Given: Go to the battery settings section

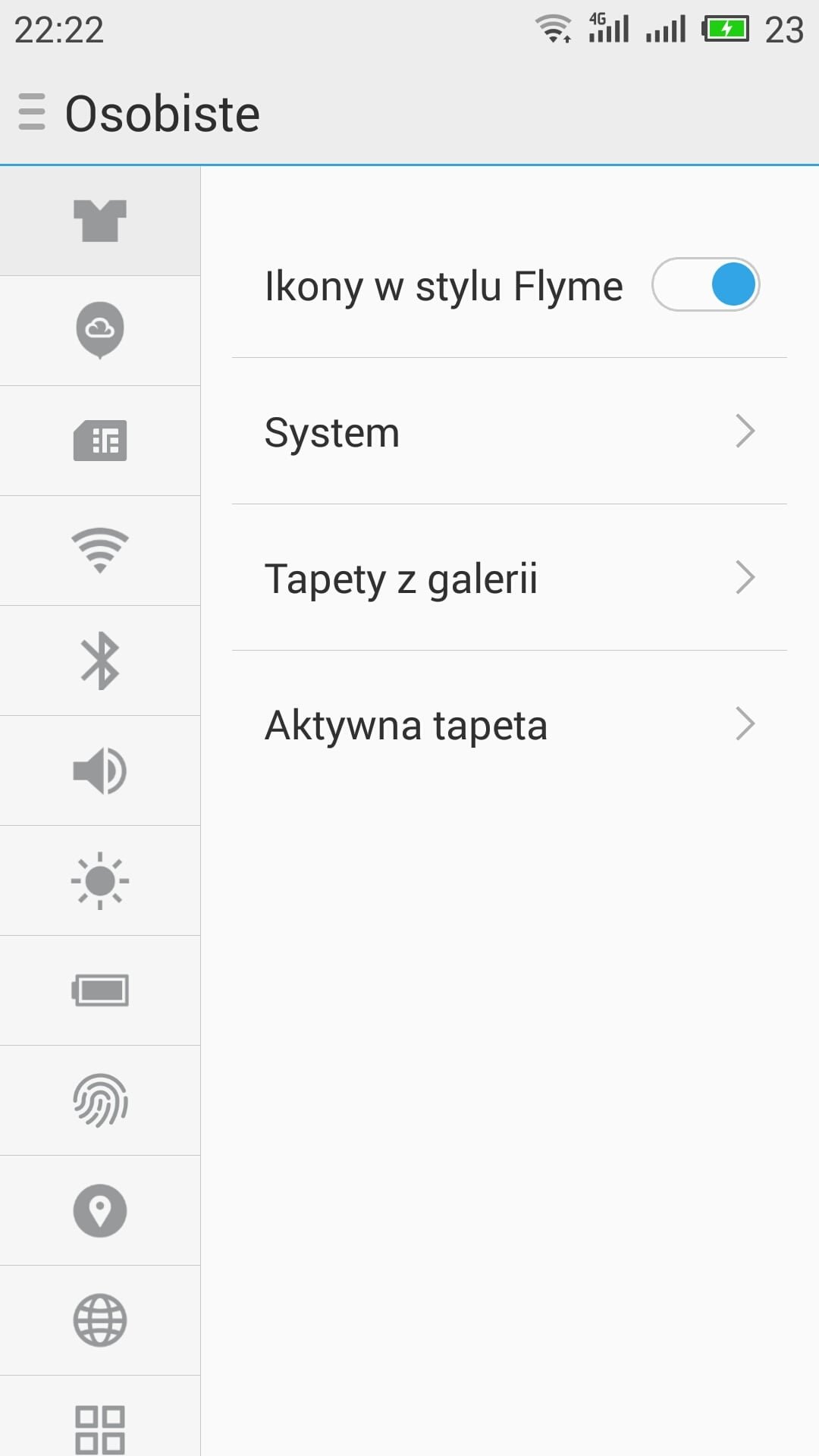Looking at the screenshot, I should click(100, 990).
